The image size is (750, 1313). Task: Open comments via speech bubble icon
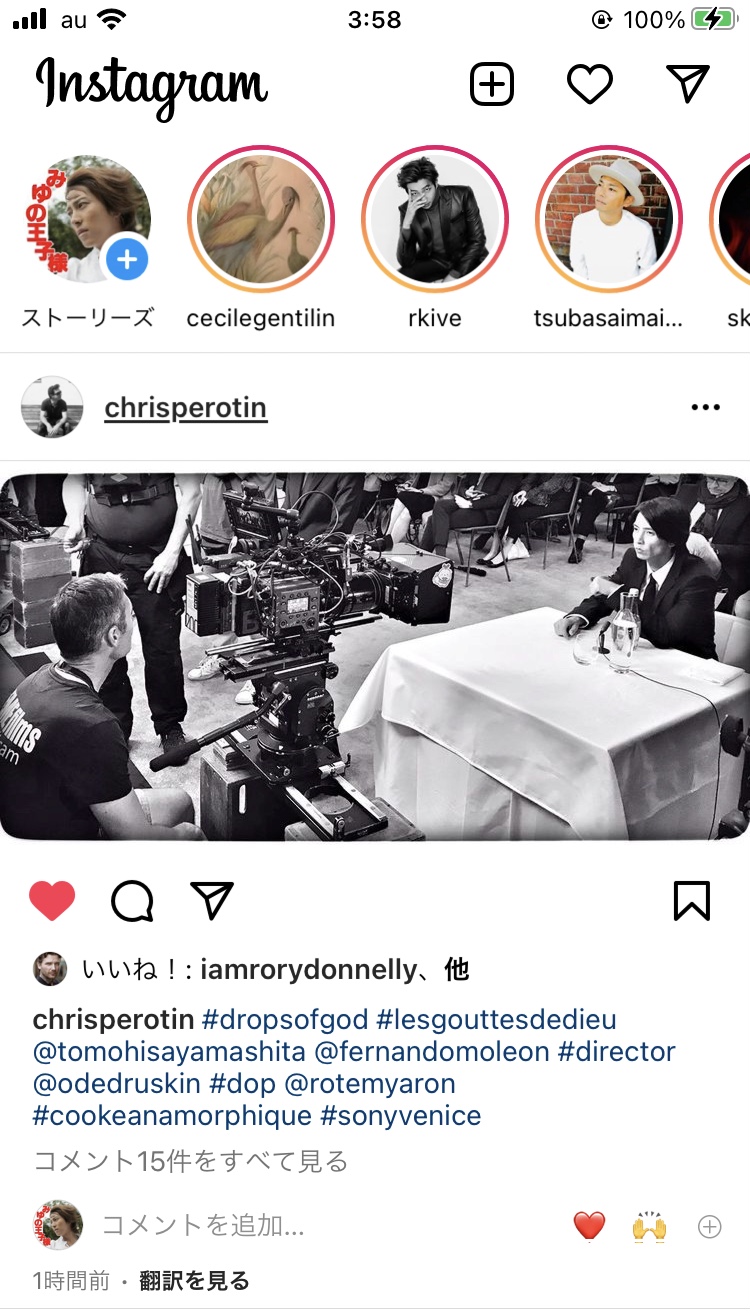(132, 901)
